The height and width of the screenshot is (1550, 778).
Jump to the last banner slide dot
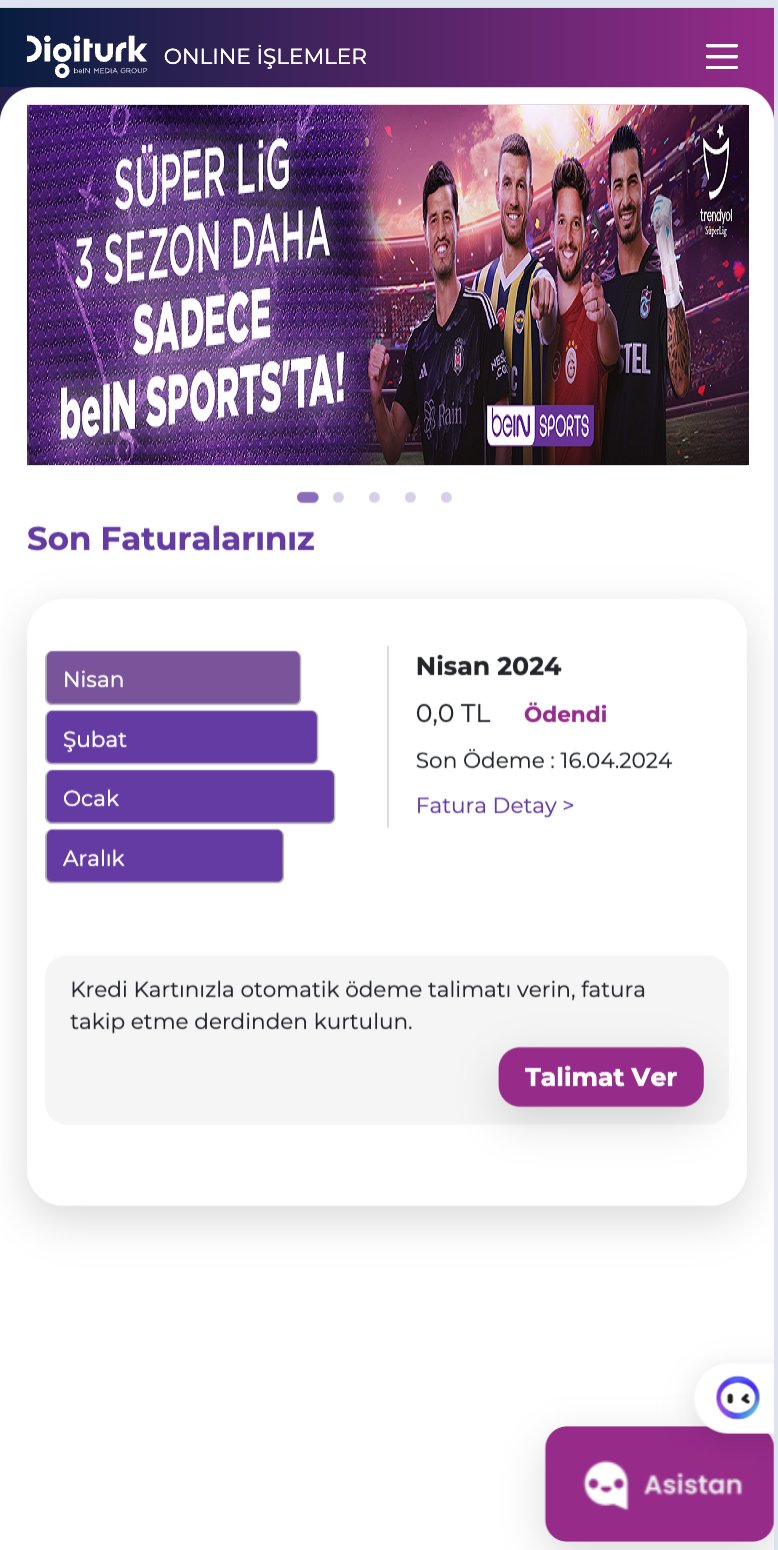[x=446, y=497]
